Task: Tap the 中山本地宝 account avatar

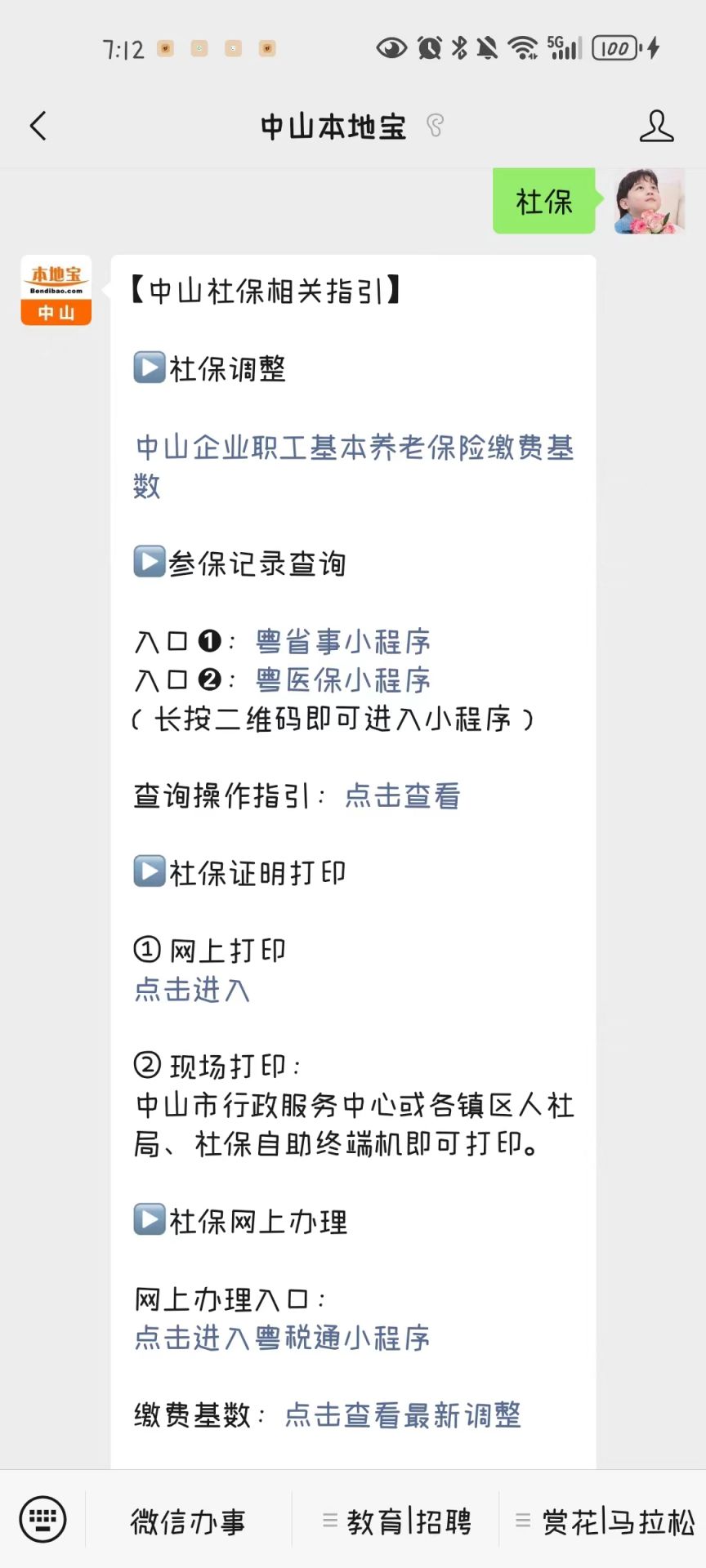Action: click(x=56, y=290)
